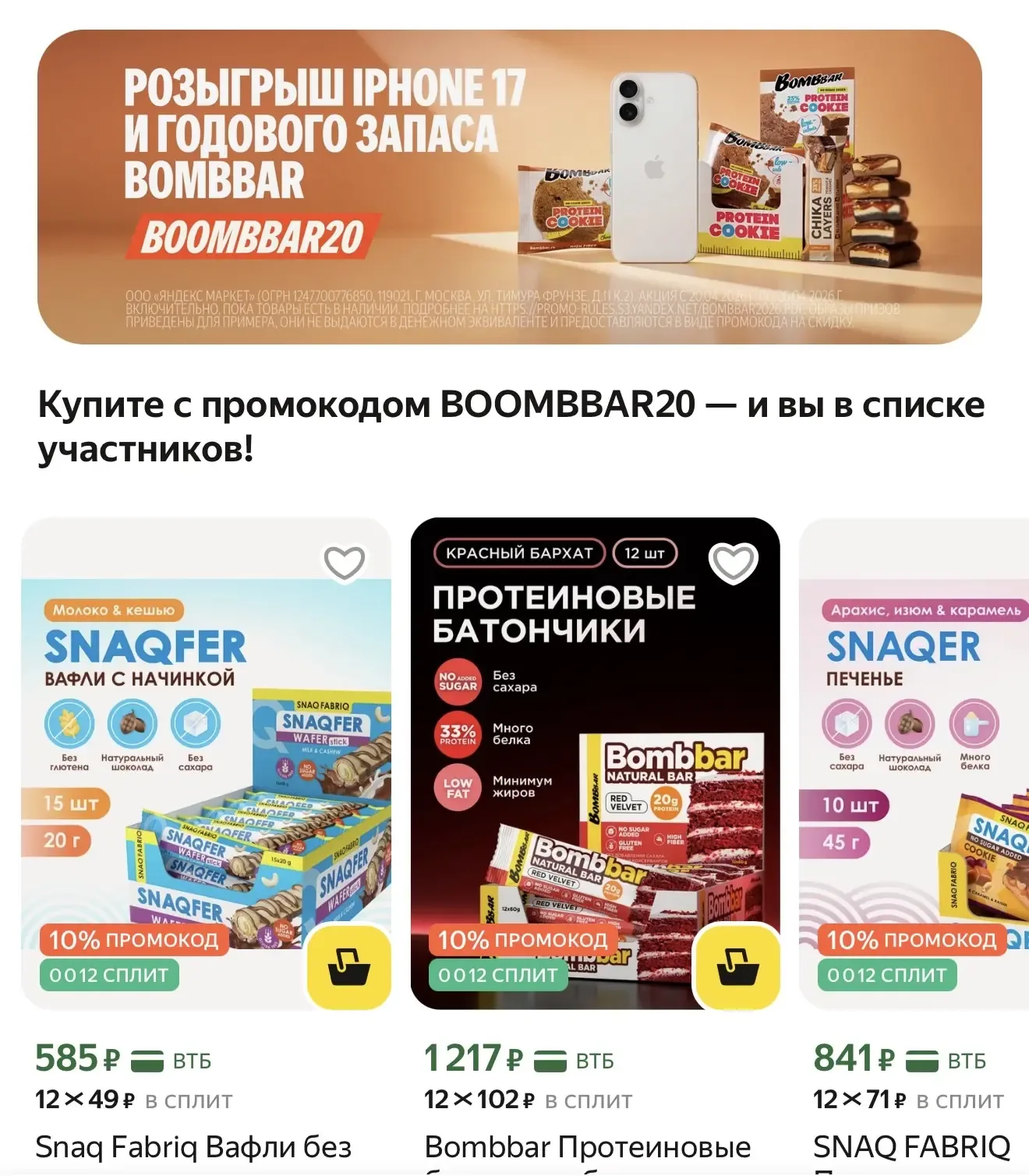Add Bombbar protein bars to favorites
The width and height of the screenshot is (1029, 1176).
coord(733,563)
